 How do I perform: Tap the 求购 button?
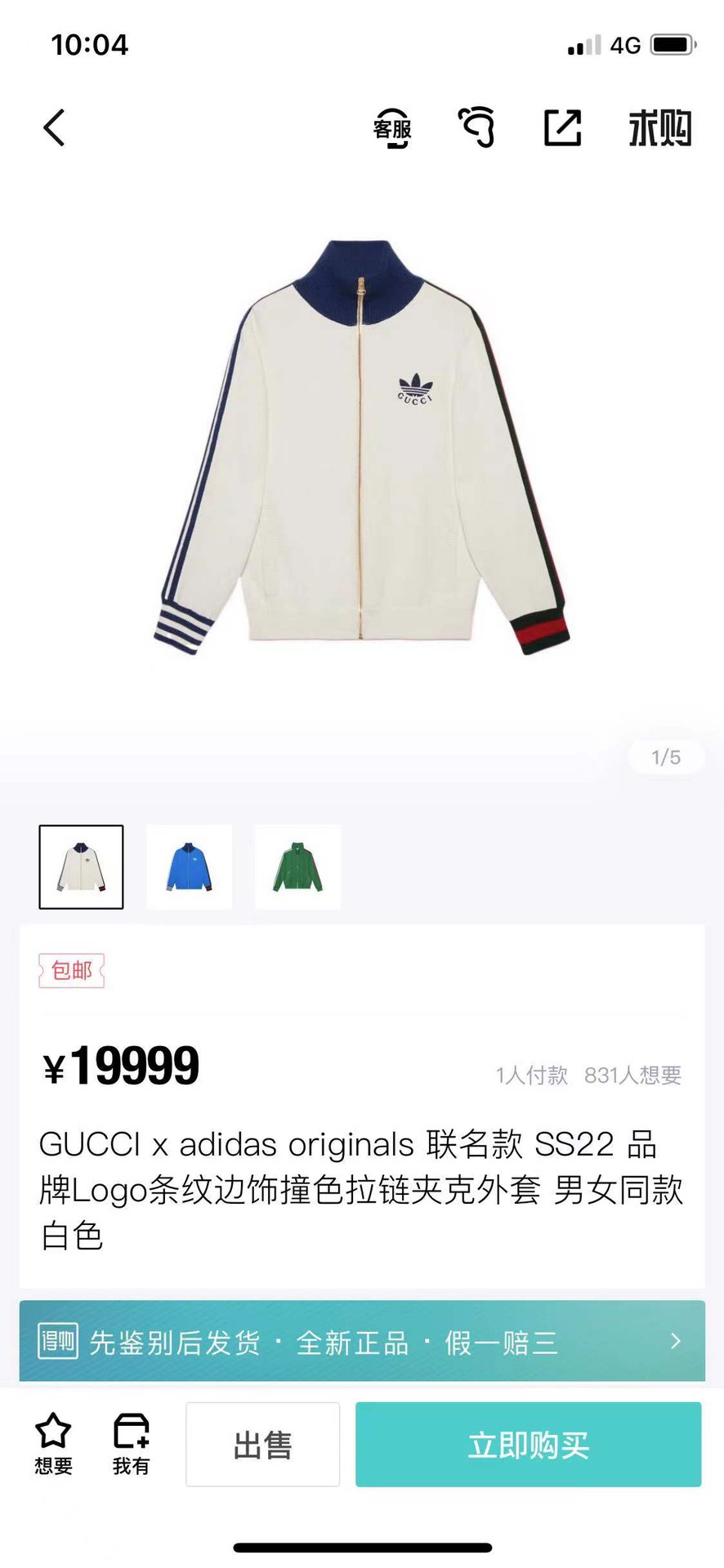coord(659,128)
